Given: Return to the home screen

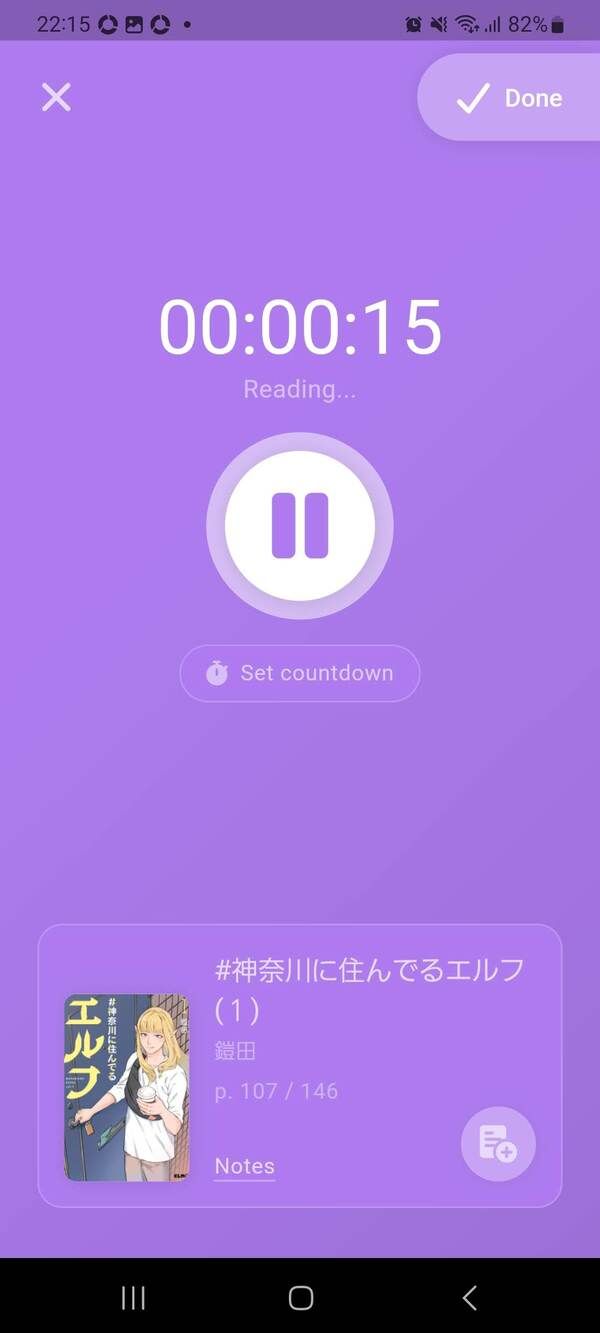Looking at the screenshot, I should point(300,1298).
